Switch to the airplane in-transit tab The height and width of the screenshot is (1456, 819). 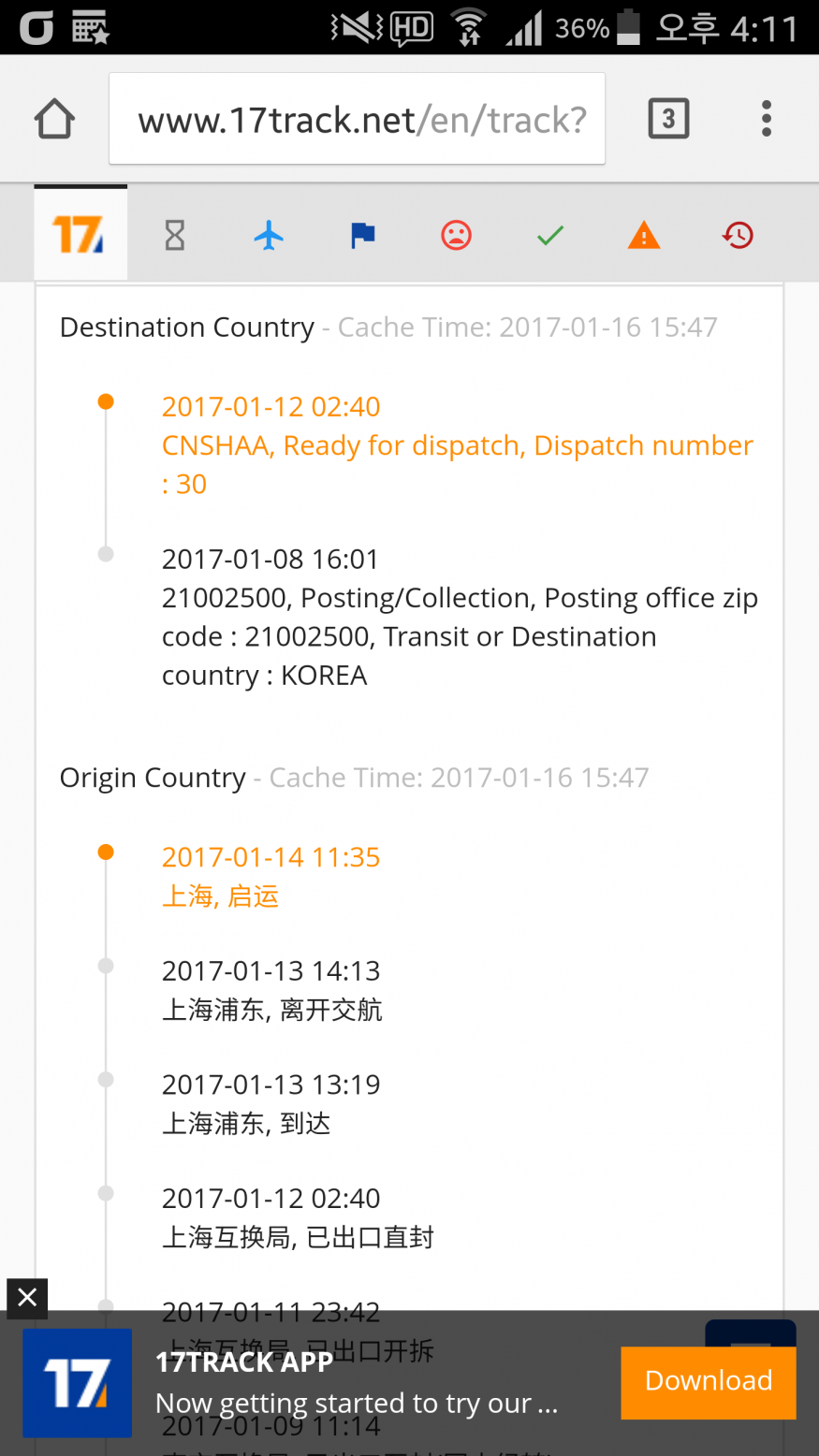pyautogui.click(x=269, y=236)
